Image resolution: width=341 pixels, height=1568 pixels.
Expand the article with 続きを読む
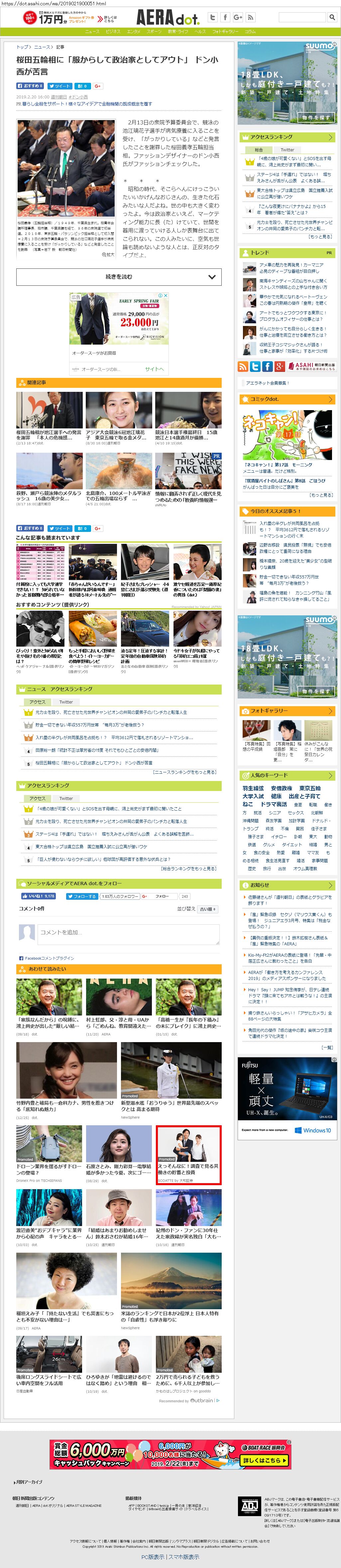(x=119, y=276)
